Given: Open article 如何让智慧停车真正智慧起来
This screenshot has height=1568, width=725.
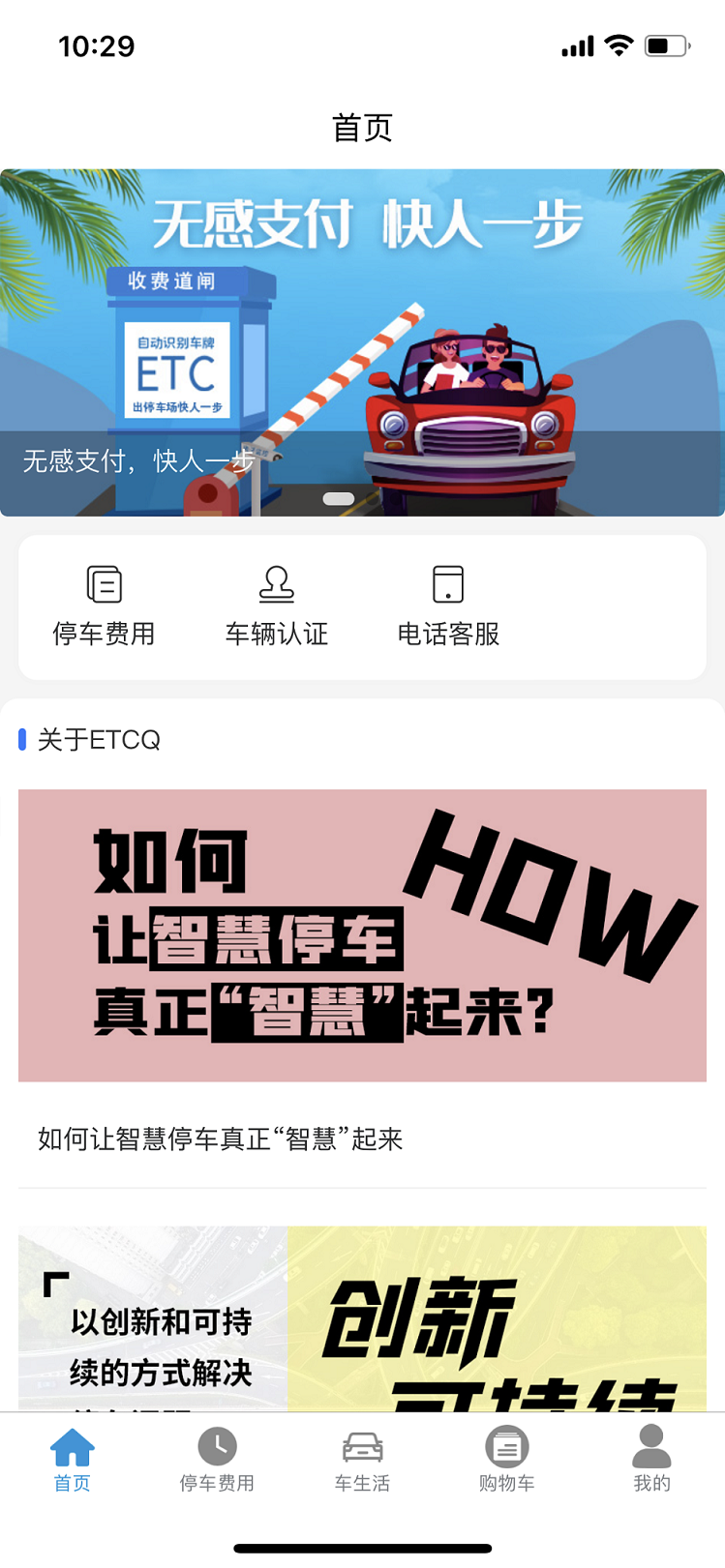Looking at the screenshot, I should [x=223, y=1139].
